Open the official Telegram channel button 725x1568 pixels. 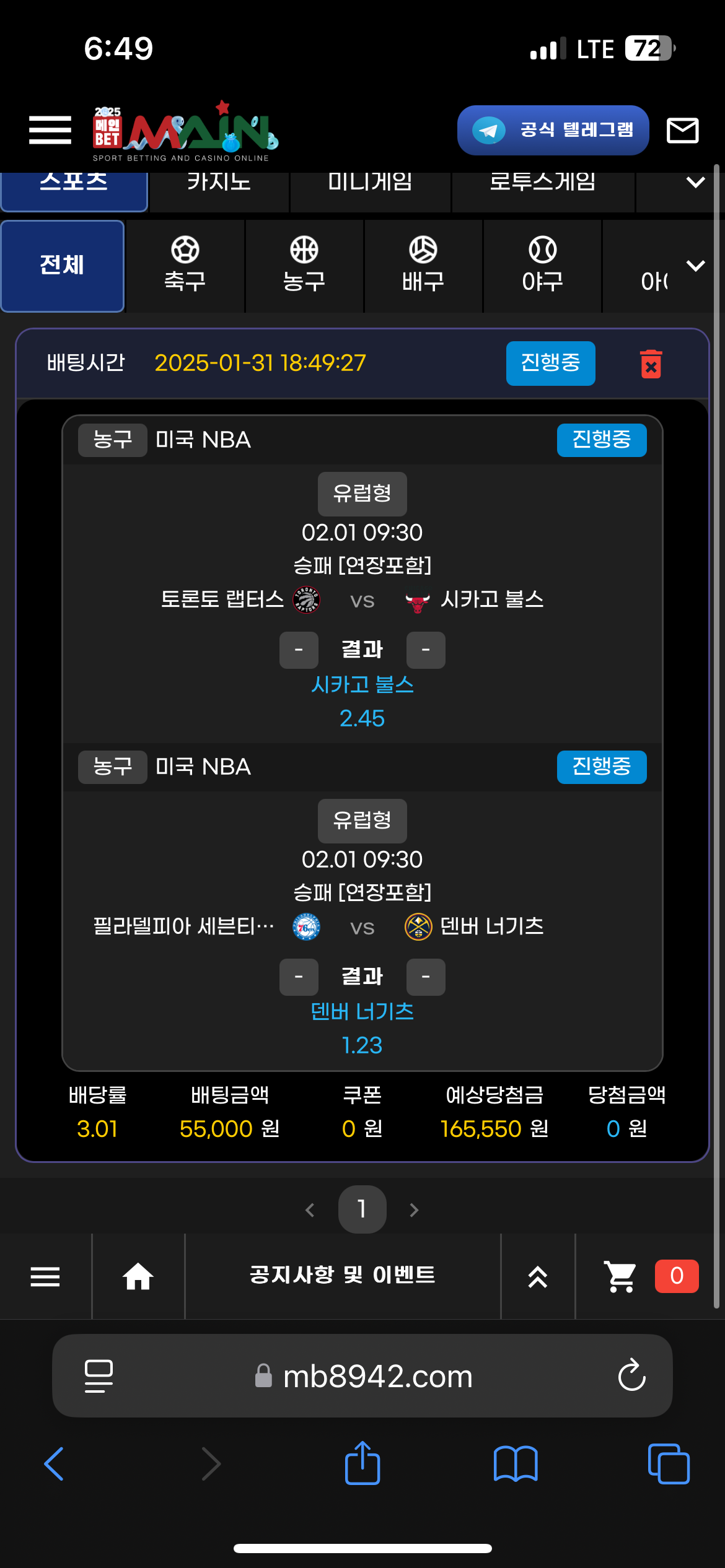pyautogui.click(x=553, y=130)
